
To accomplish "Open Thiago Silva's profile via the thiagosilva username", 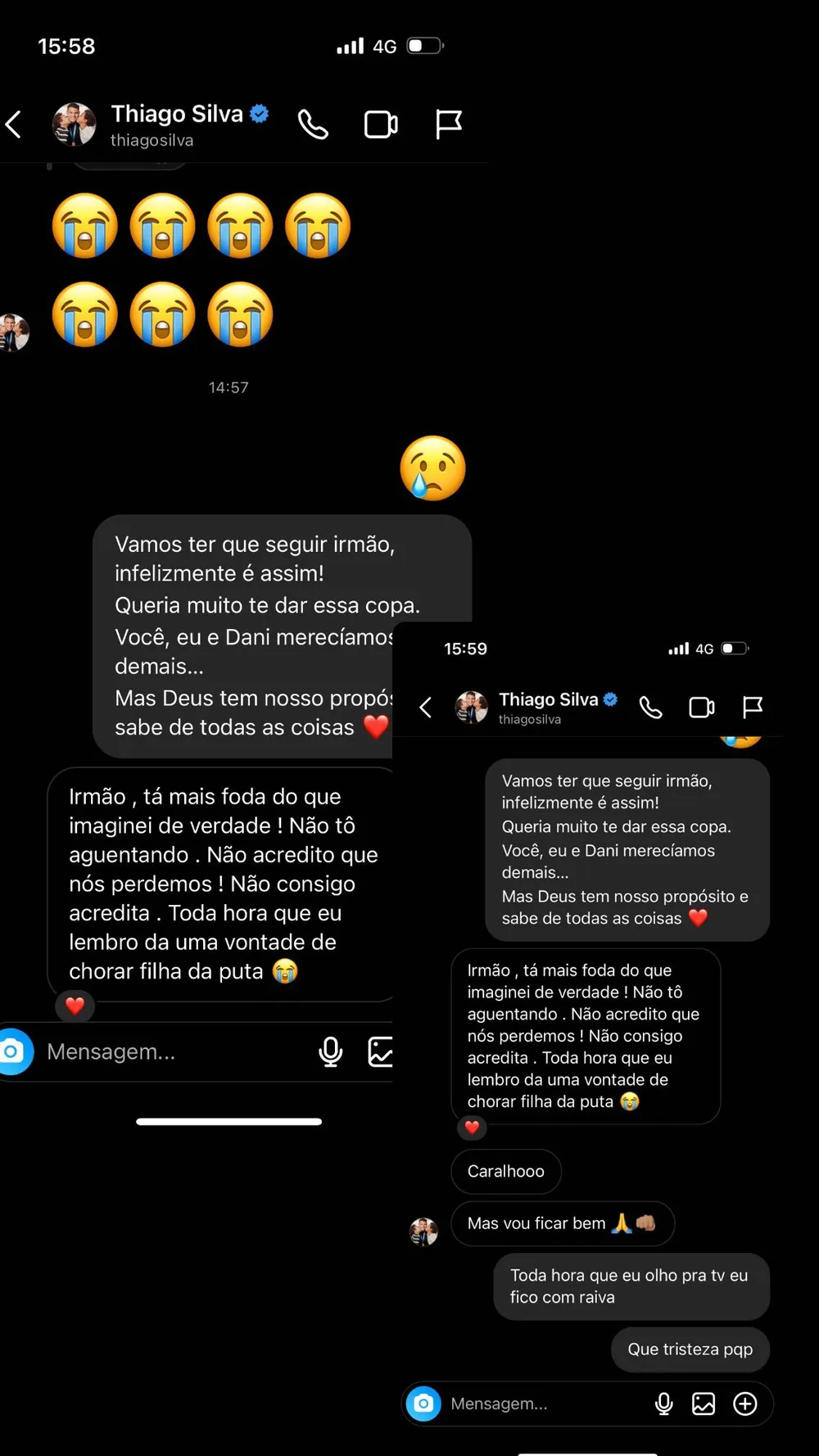I will 152,140.
